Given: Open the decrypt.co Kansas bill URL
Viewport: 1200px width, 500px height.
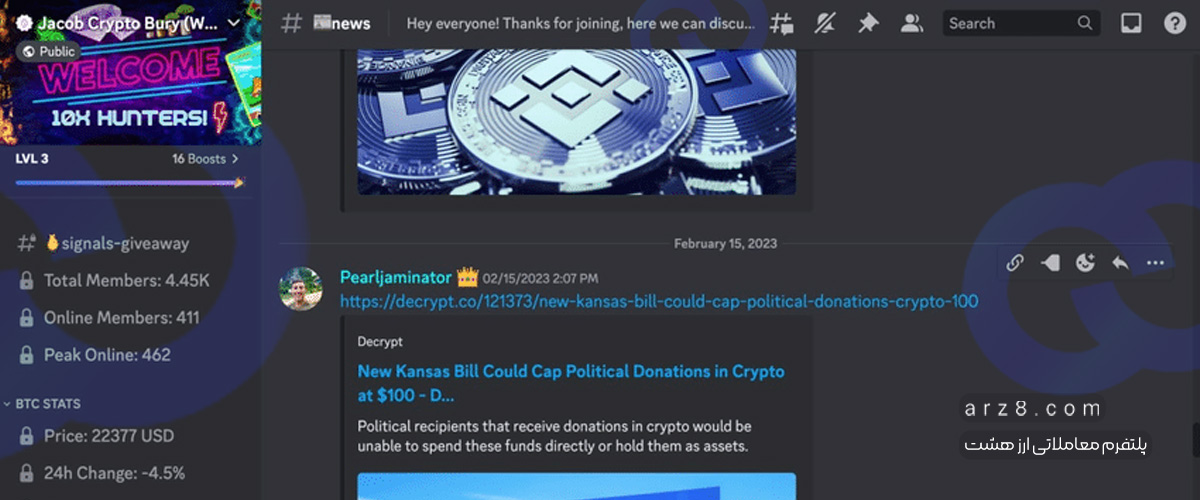Looking at the screenshot, I should (658, 301).
